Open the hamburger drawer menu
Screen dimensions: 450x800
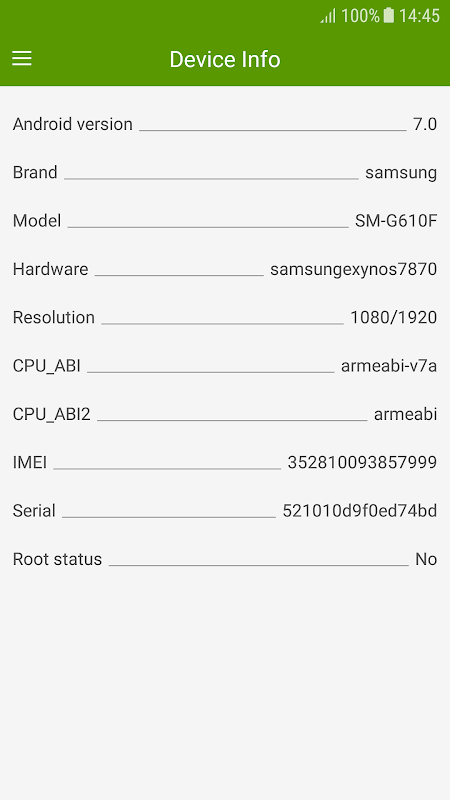(22, 59)
